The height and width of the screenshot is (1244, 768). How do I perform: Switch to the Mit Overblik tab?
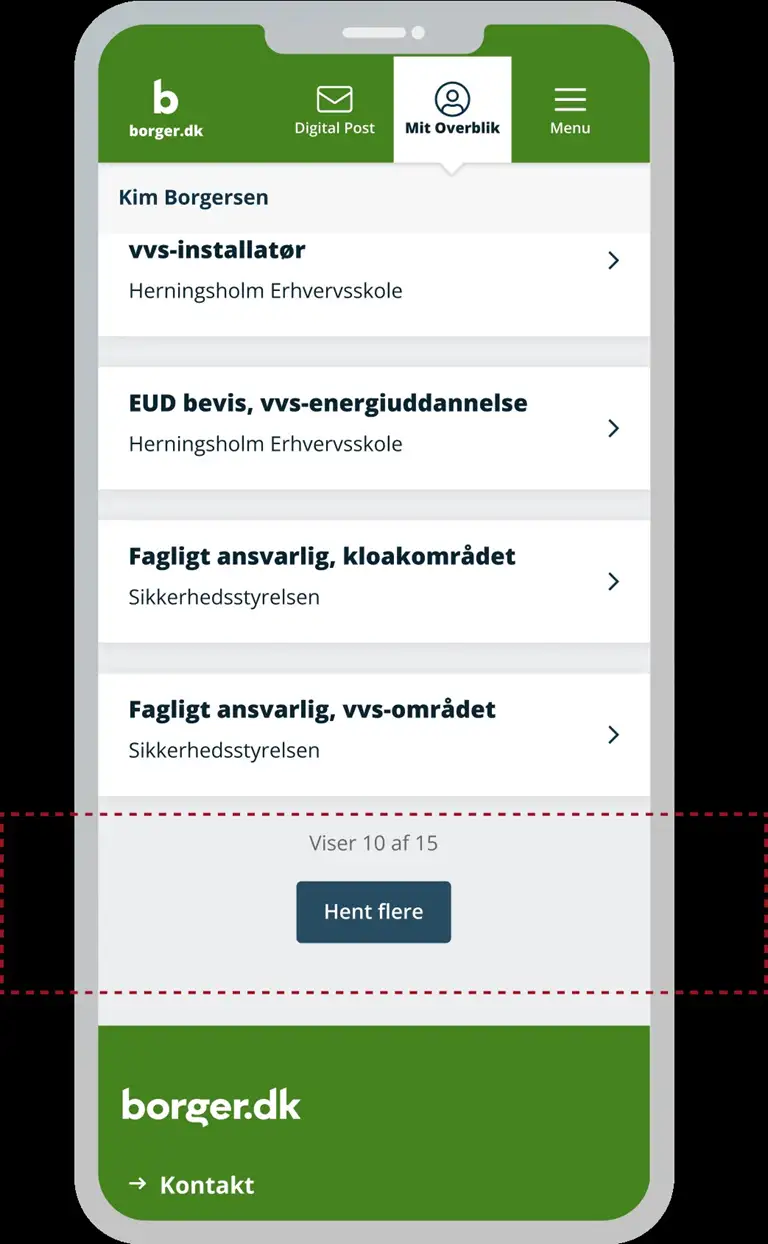(452, 110)
